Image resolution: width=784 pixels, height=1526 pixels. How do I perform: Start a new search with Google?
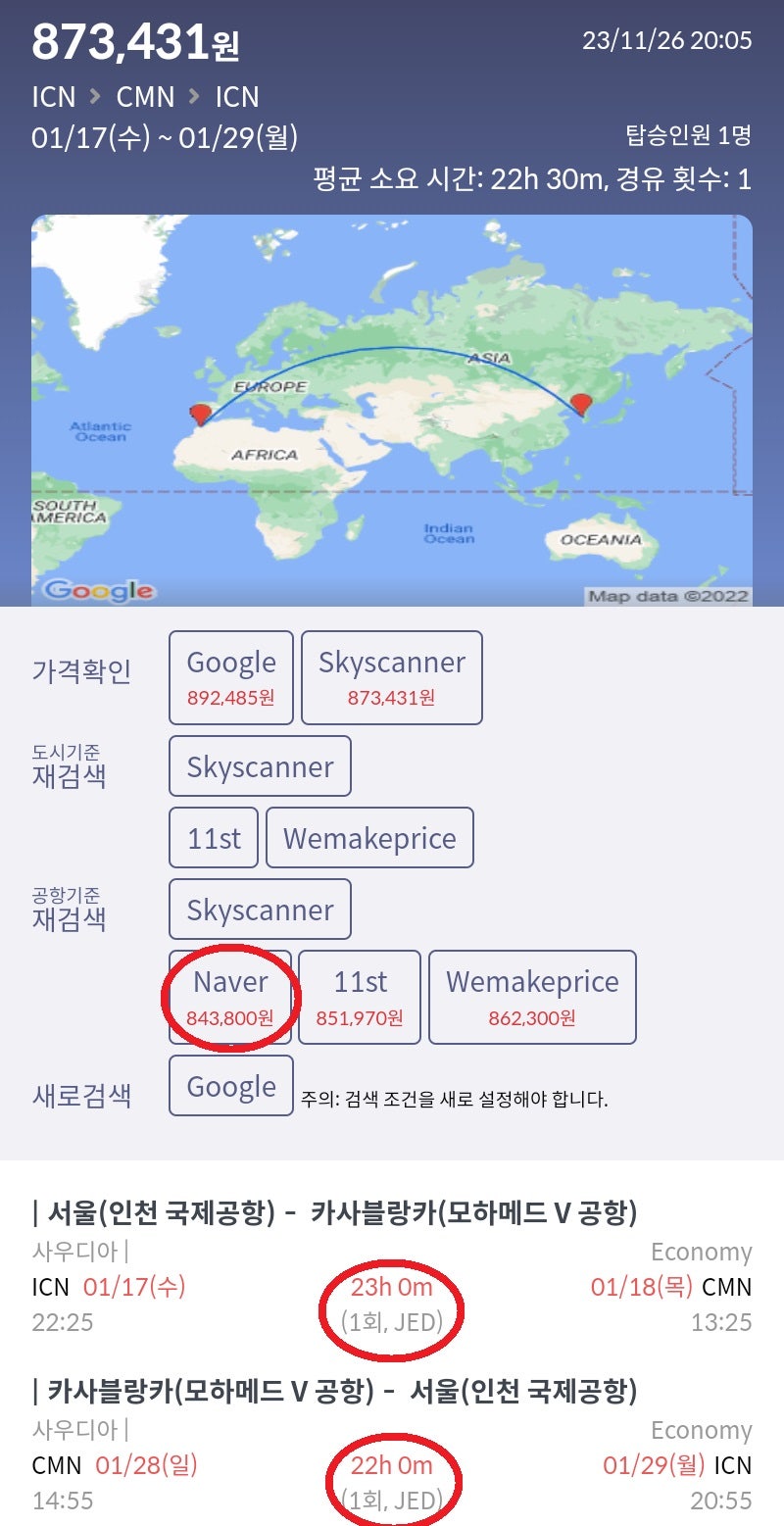(x=231, y=1086)
